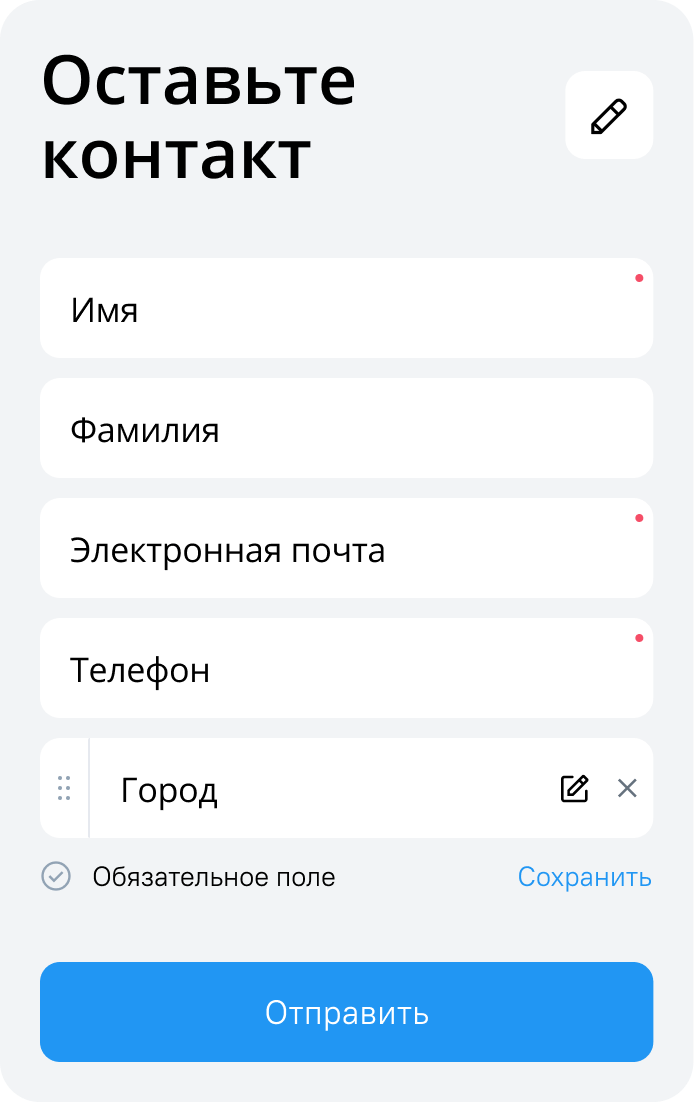Screen dimensions: 694x1102
Task: Select the Электронная почта field
Action: tap(346, 549)
